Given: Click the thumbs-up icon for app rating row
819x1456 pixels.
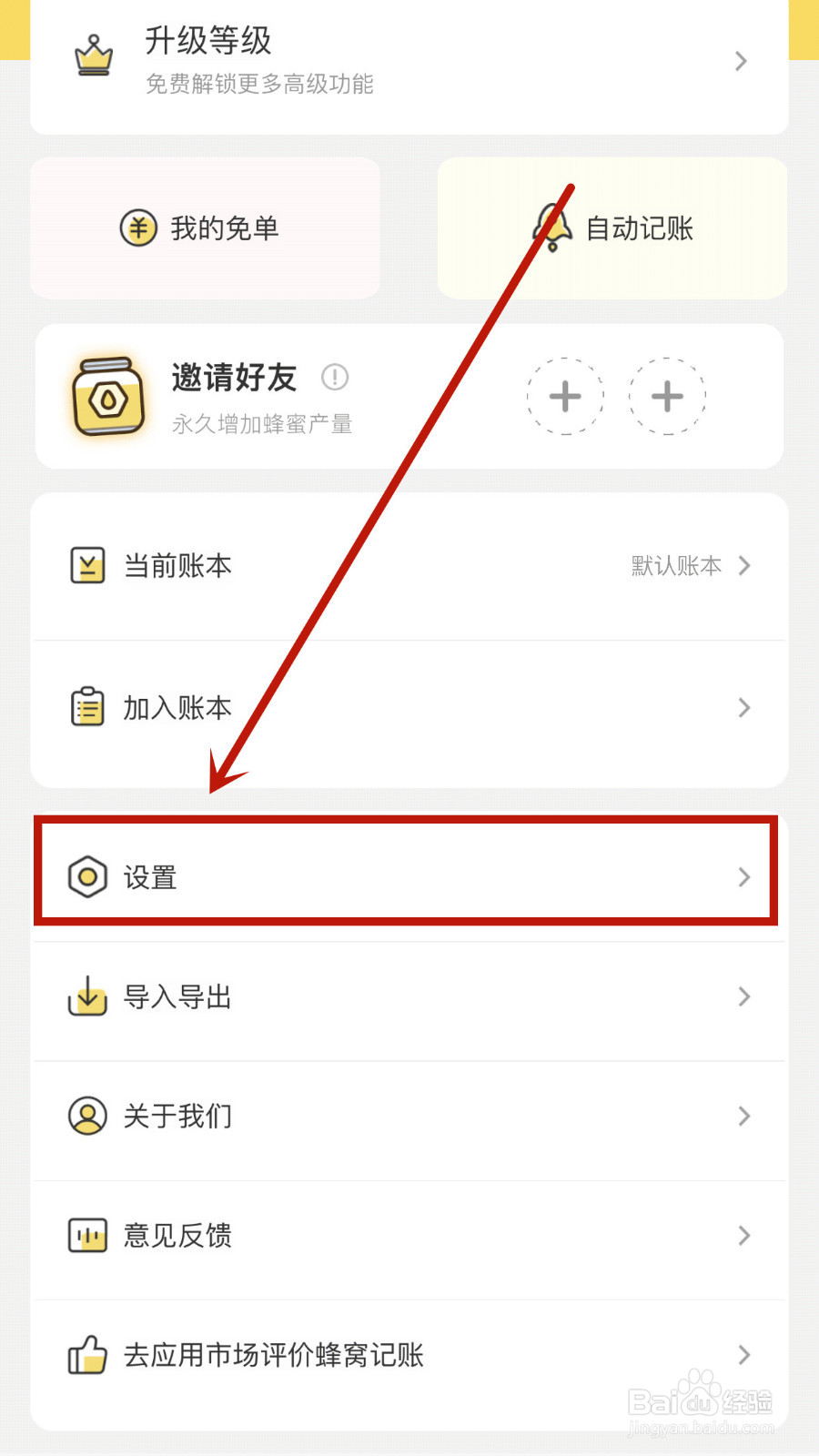Looking at the screenshot, I should pyautogui.click(x=86, y=1355).
